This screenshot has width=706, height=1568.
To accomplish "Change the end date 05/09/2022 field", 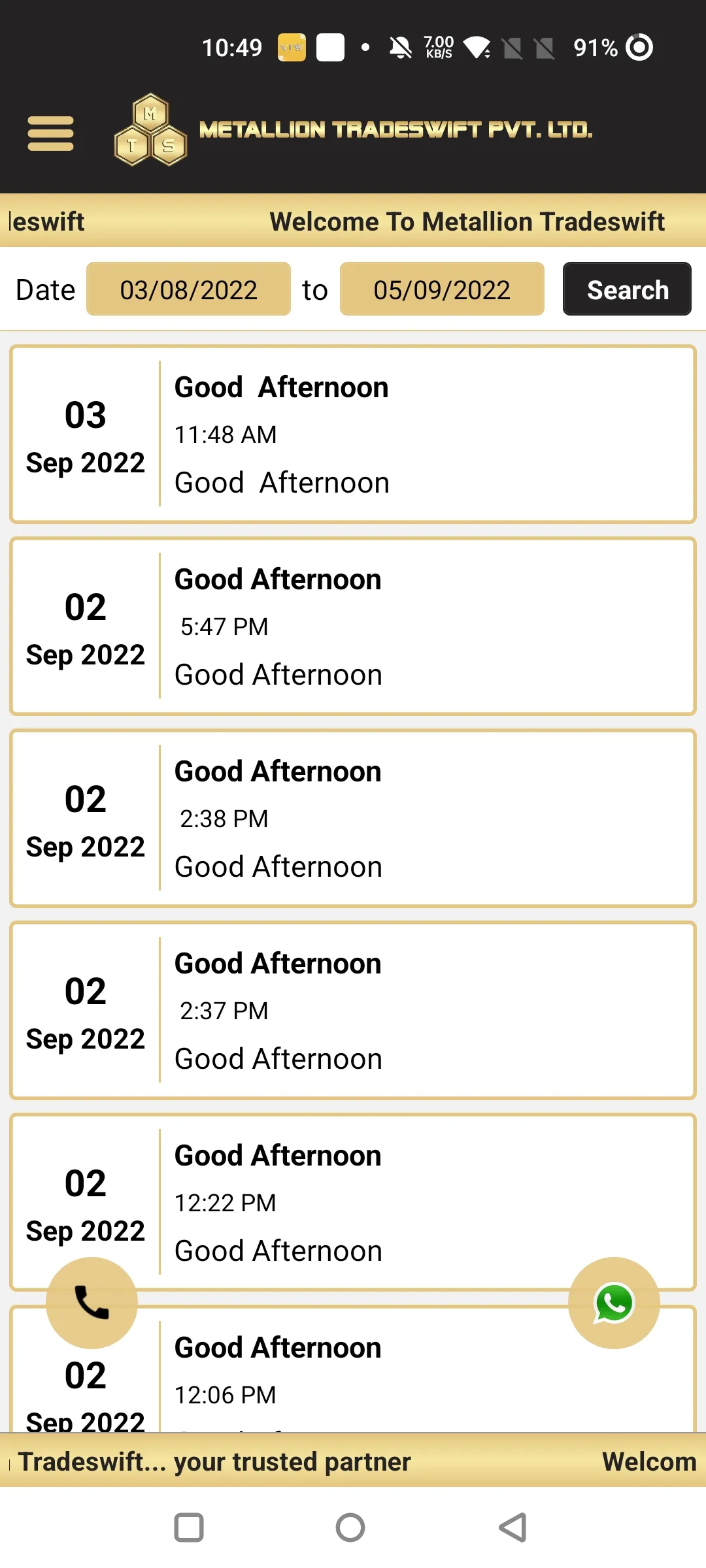I will click(442, 289).
